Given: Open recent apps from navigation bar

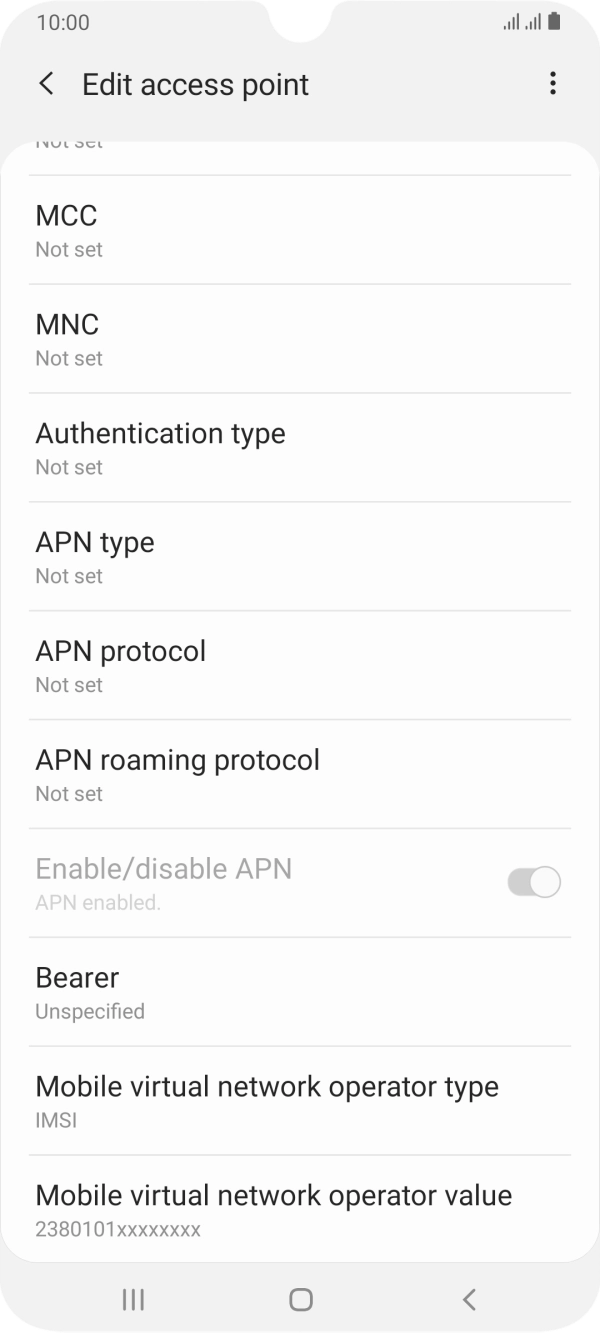Looking at the screenshot, I should tap(133, 1299).
